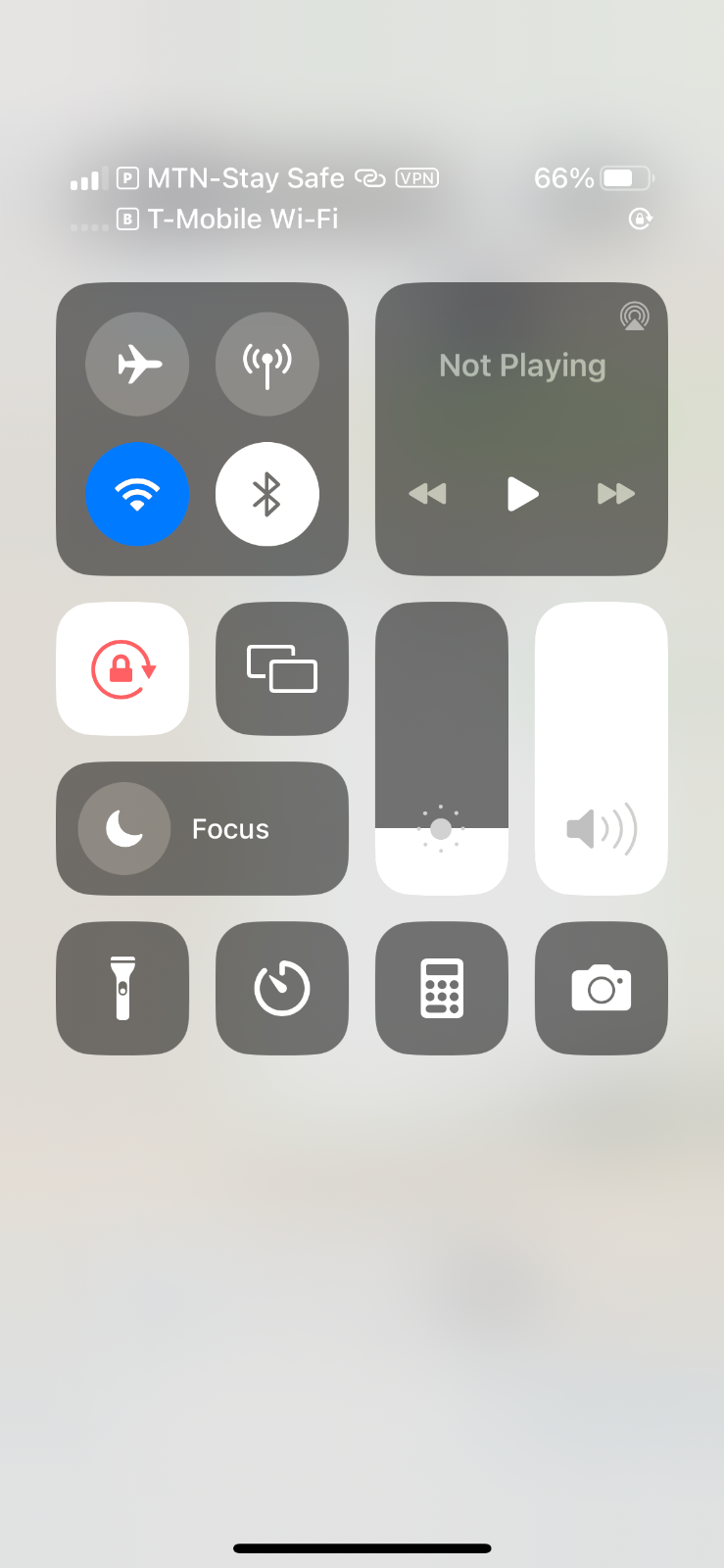Open the Timer
Image resolution: width=724 pixels, height=1568 pixels.
(x=282, y=988)
